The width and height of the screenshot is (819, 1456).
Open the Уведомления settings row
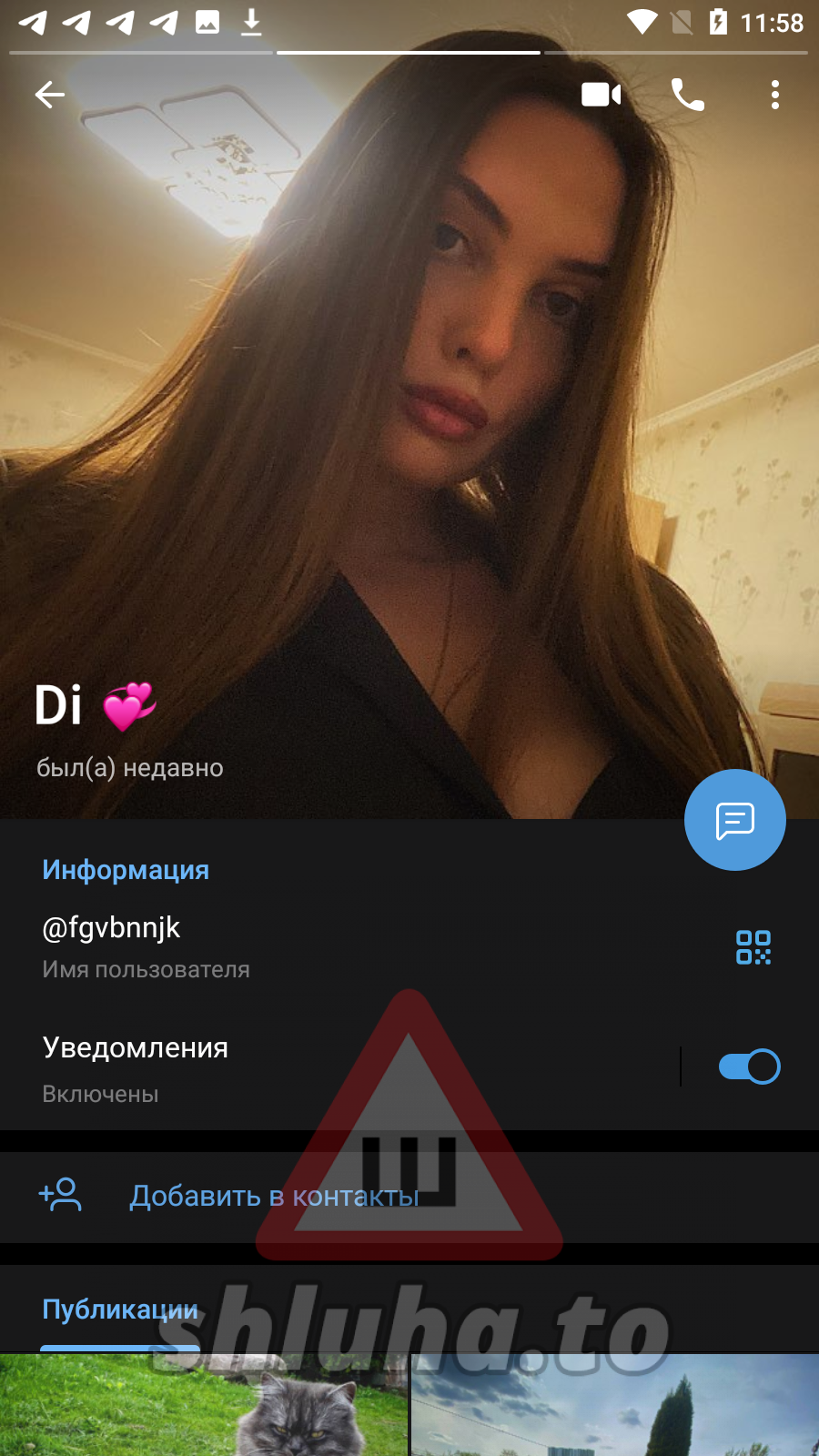339,1068
